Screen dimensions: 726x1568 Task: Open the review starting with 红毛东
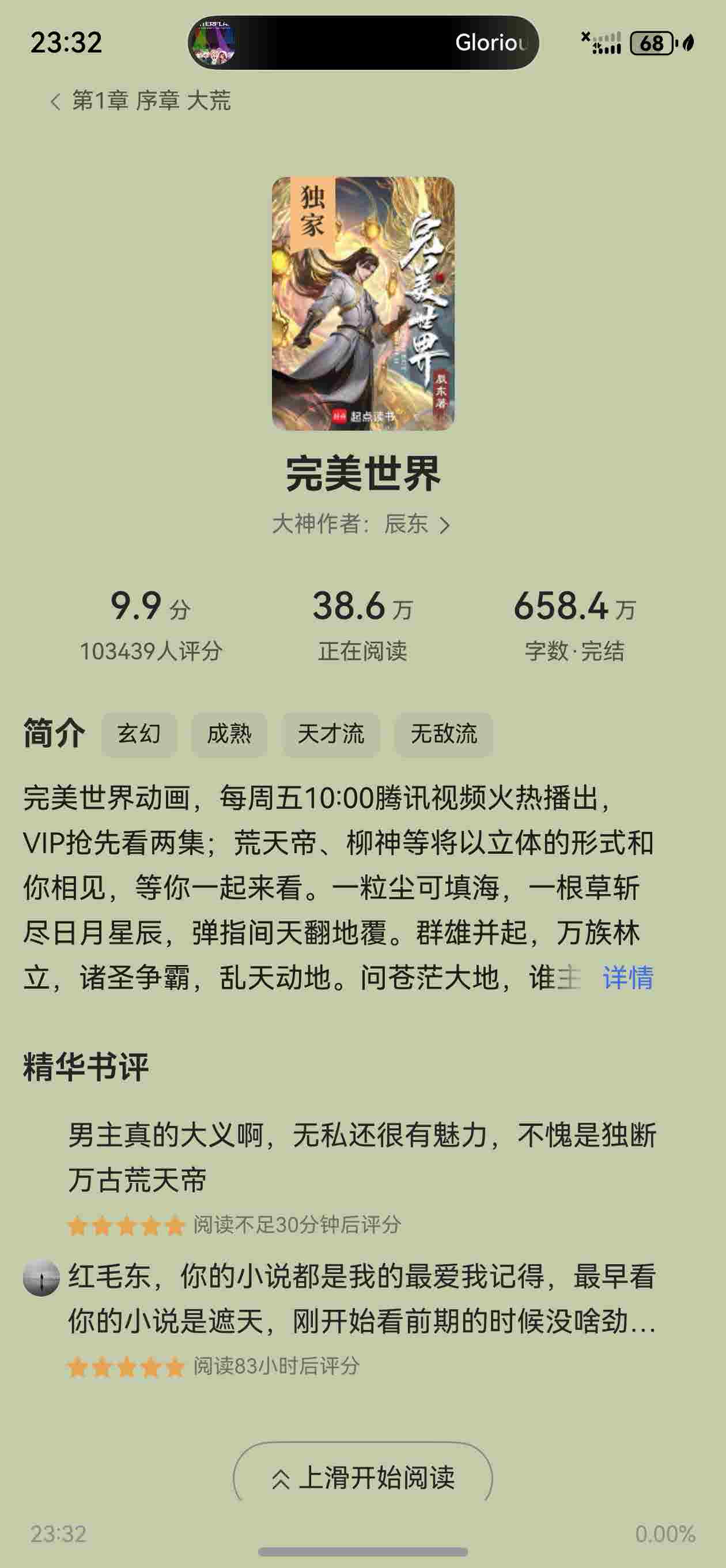pyautogui.click(x=361, y=1298)
